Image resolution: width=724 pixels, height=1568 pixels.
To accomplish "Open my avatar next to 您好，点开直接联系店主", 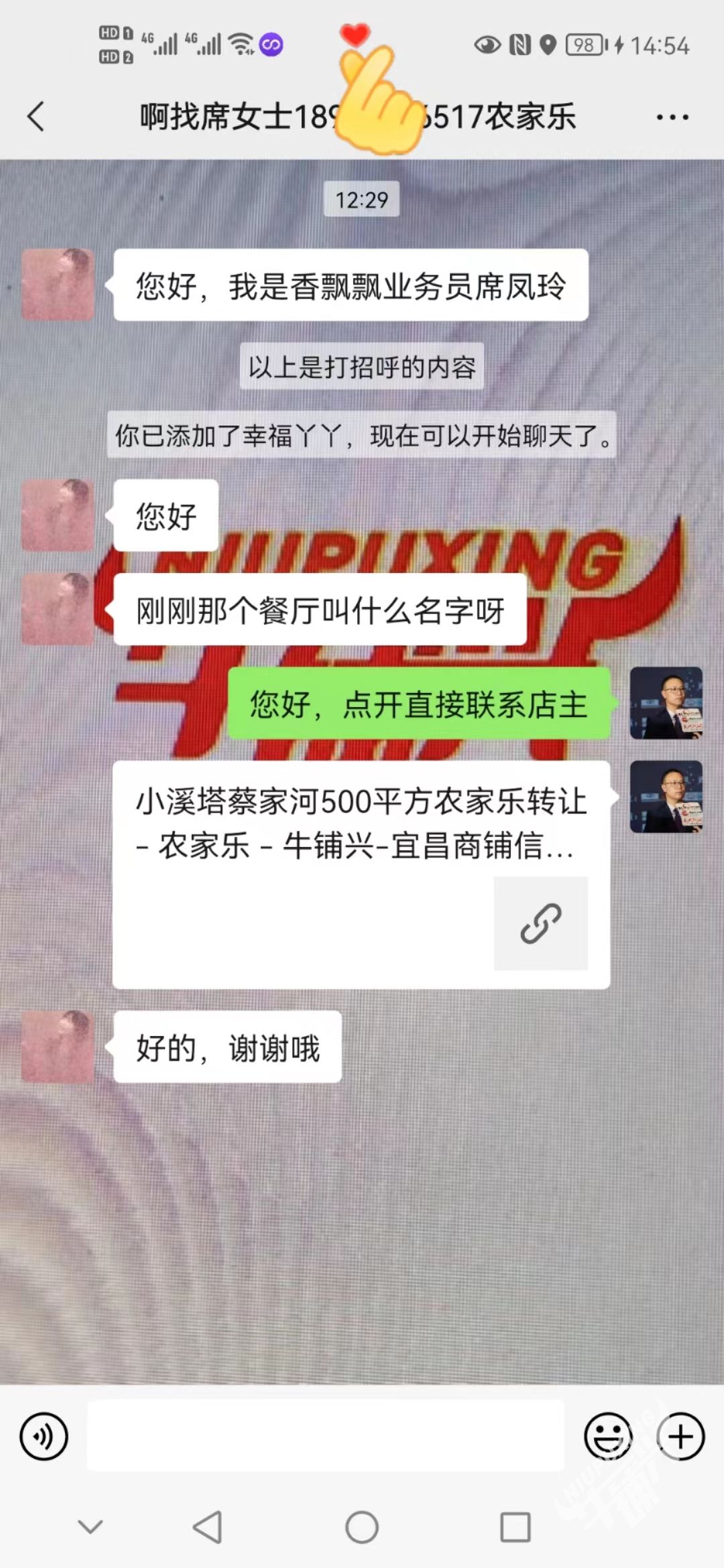I will pyautogui.click(x=666, y=703).
